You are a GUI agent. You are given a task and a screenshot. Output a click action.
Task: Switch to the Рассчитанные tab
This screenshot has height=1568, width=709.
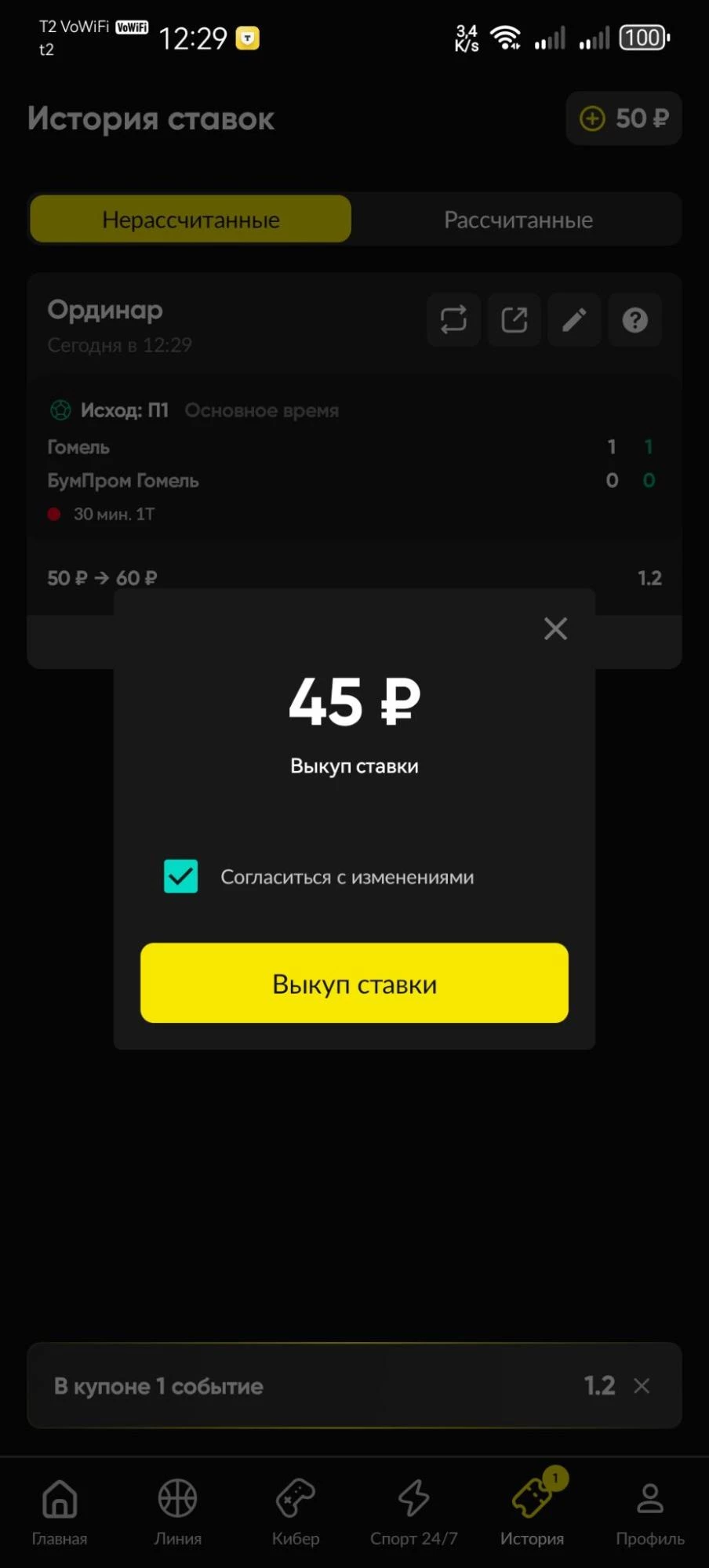[518, 219]
